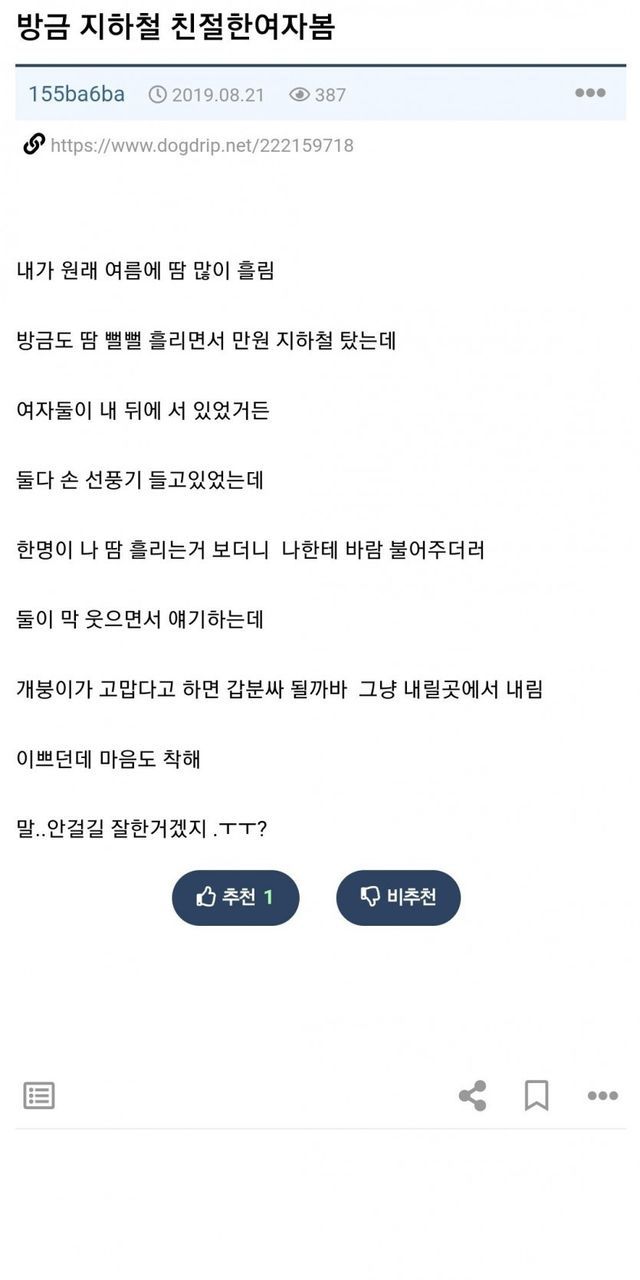The image size is (640, 1280).
Task: Downvote the post with 비추천
Action: click(398, 897)
